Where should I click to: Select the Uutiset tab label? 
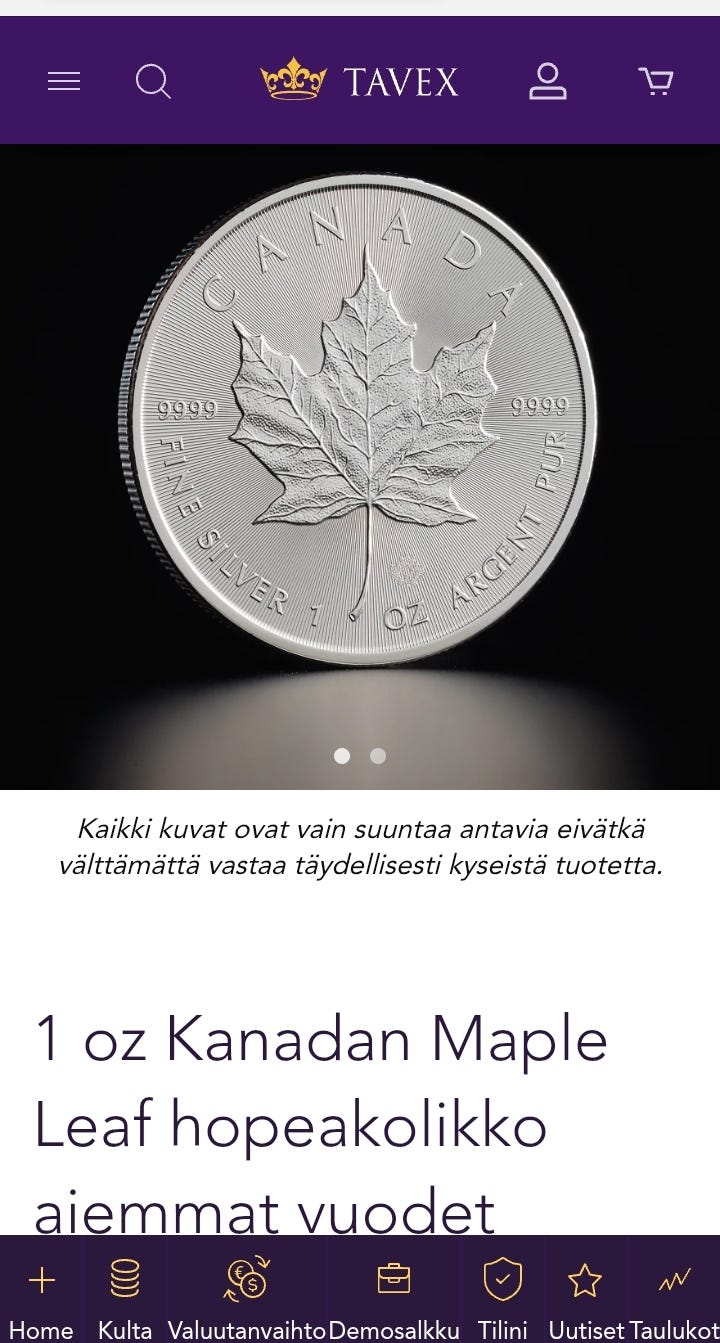583,1331
